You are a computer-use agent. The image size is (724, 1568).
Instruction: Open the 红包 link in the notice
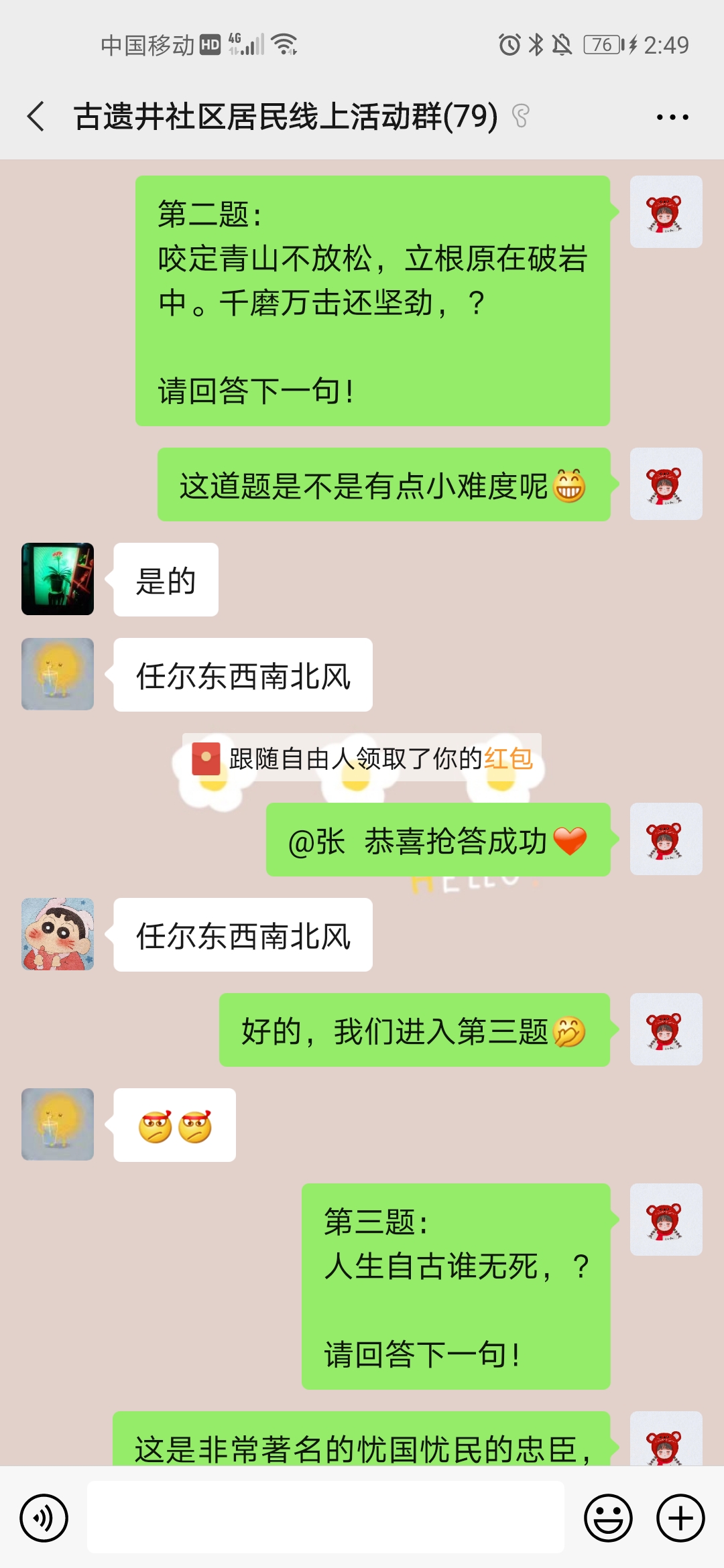[x=508, y=759]
